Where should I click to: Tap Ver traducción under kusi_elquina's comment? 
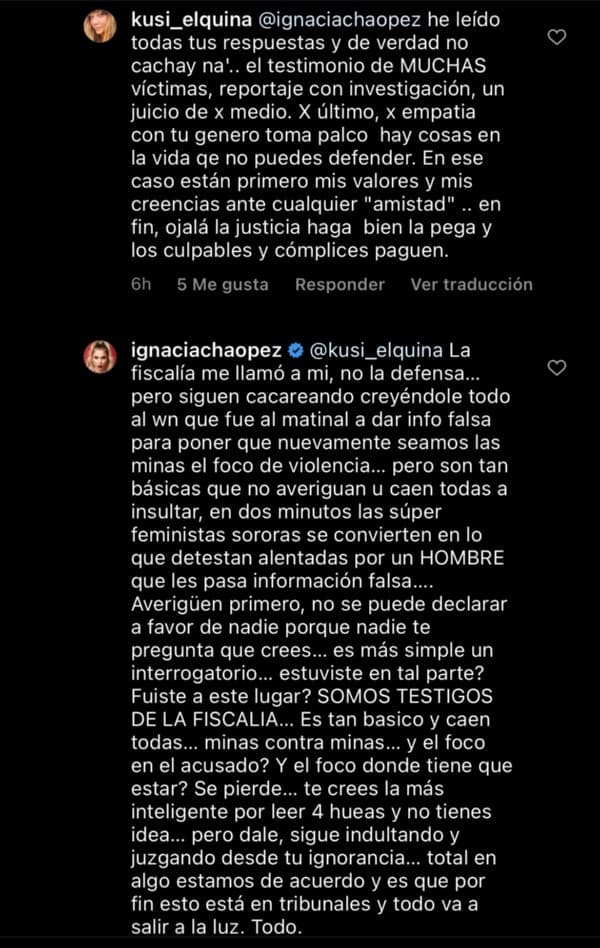[471, 284]
